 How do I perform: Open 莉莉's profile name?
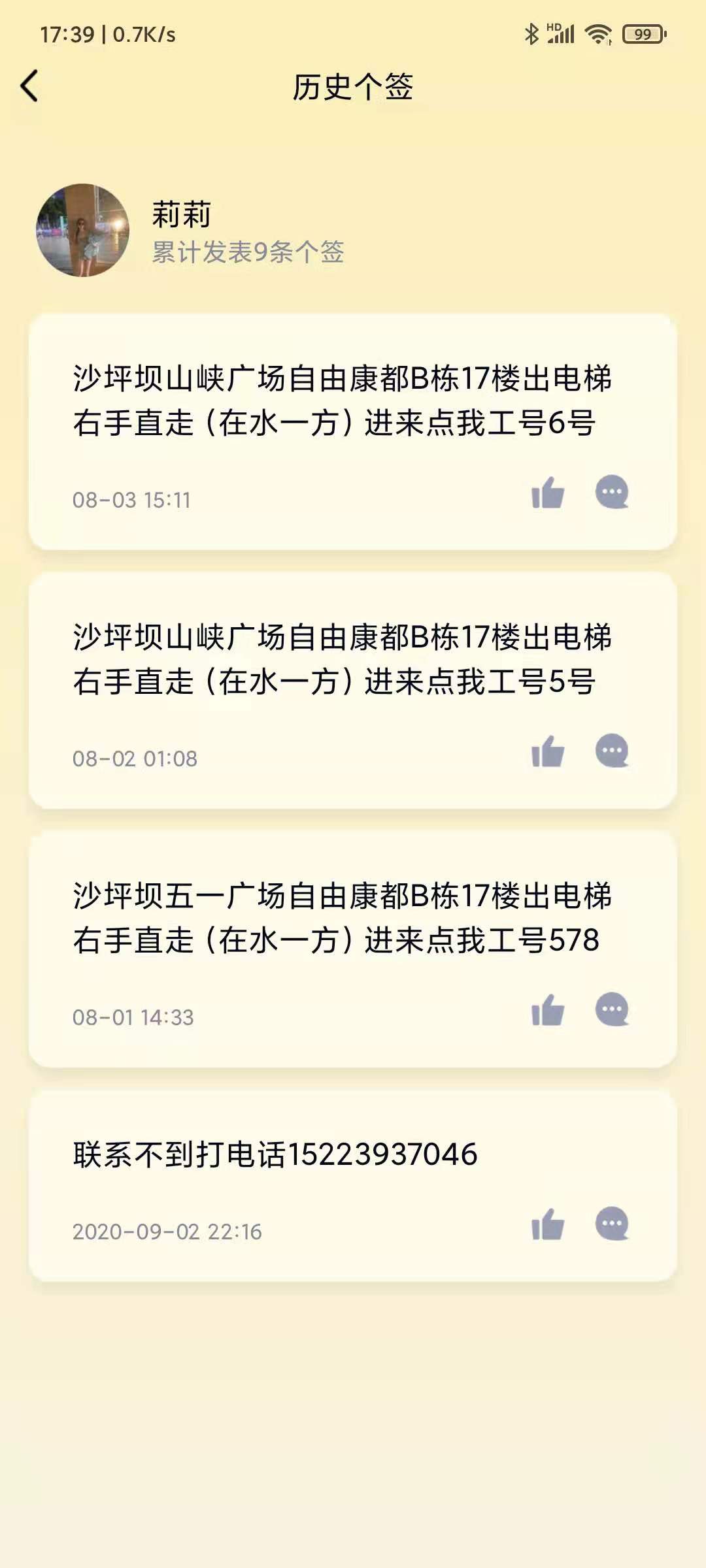pyautogui.click(x=175, y=214)
